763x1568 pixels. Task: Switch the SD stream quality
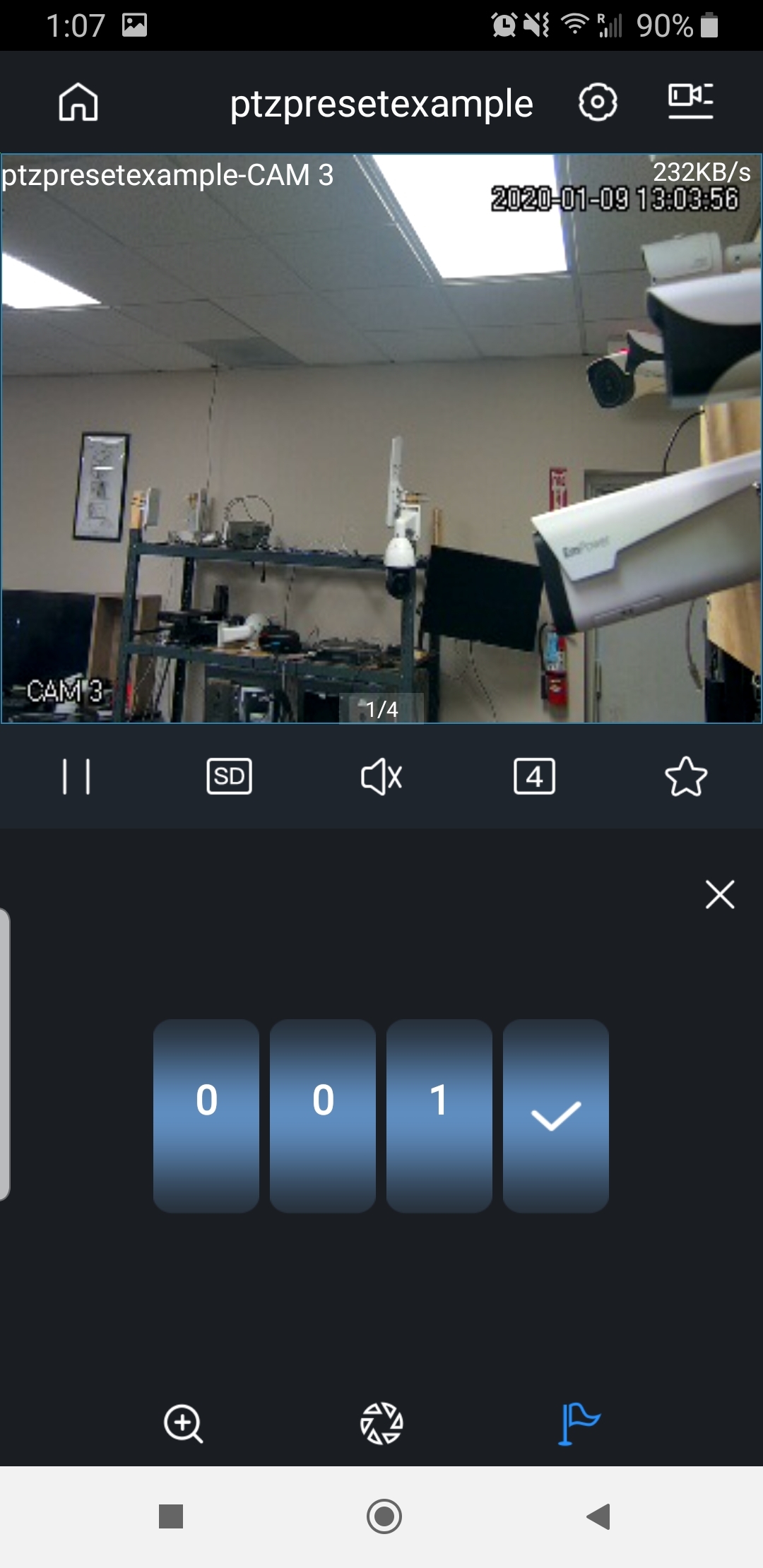(229, 777)
